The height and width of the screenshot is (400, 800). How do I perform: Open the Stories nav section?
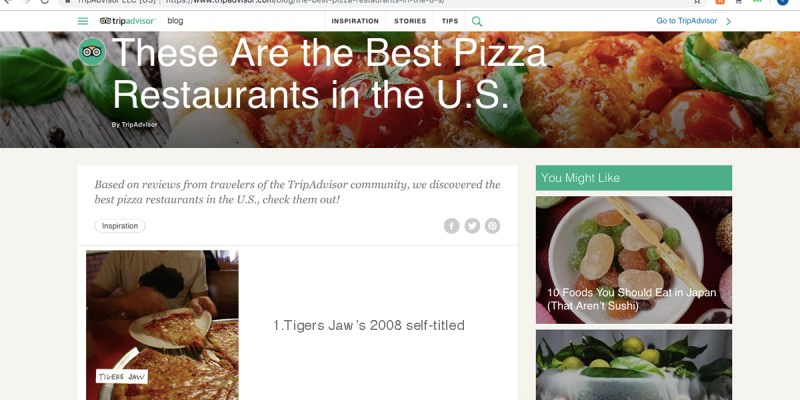click(x=410, y=21)
